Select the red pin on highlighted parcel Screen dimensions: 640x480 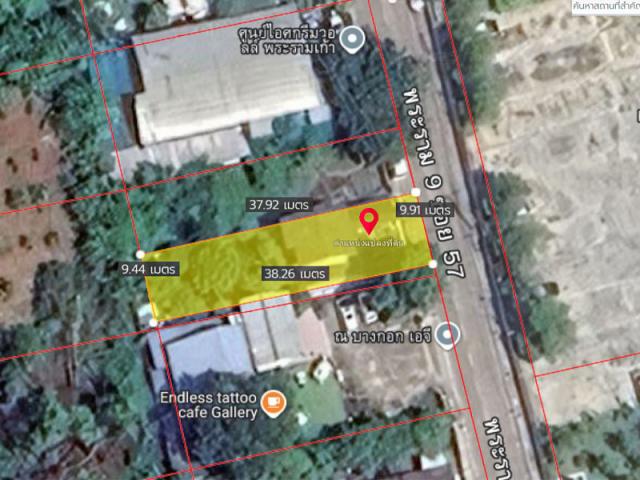(368, 219)
